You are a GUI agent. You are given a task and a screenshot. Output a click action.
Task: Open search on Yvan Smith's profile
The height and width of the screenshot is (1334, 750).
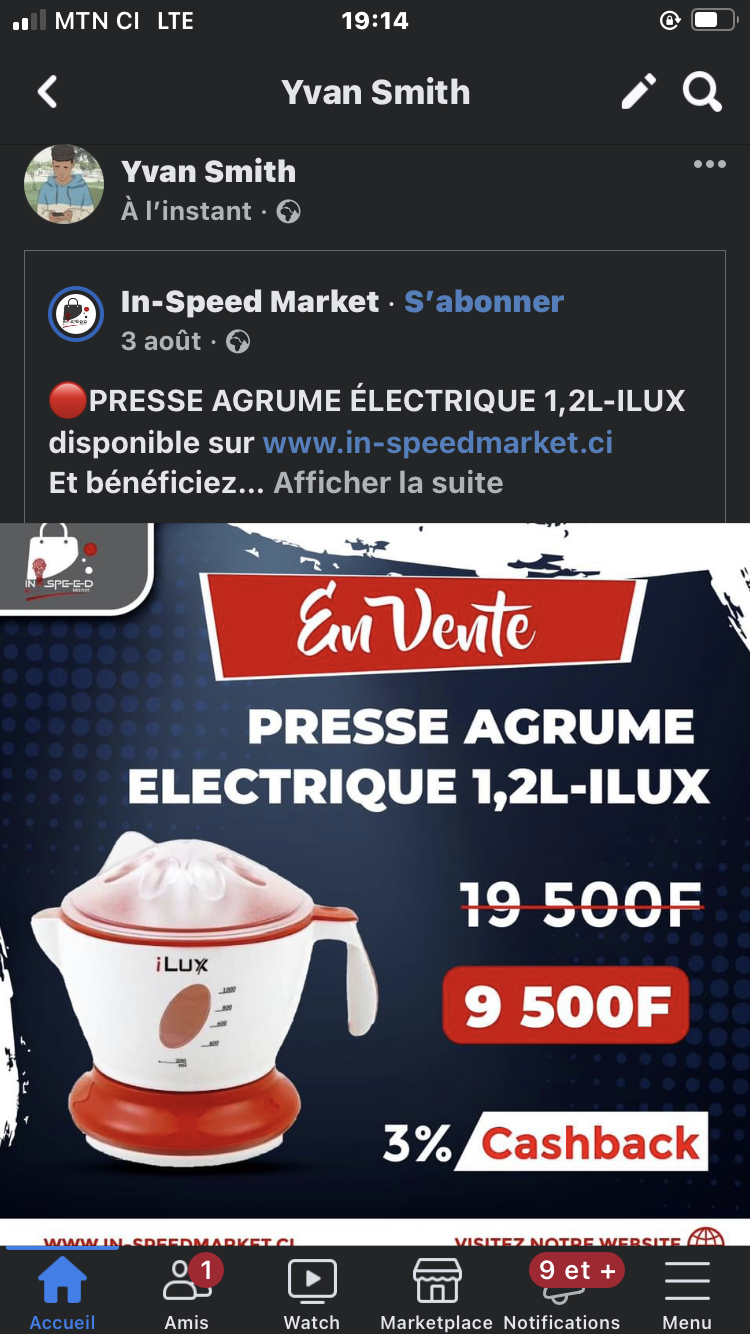click(x=702, y=93)
